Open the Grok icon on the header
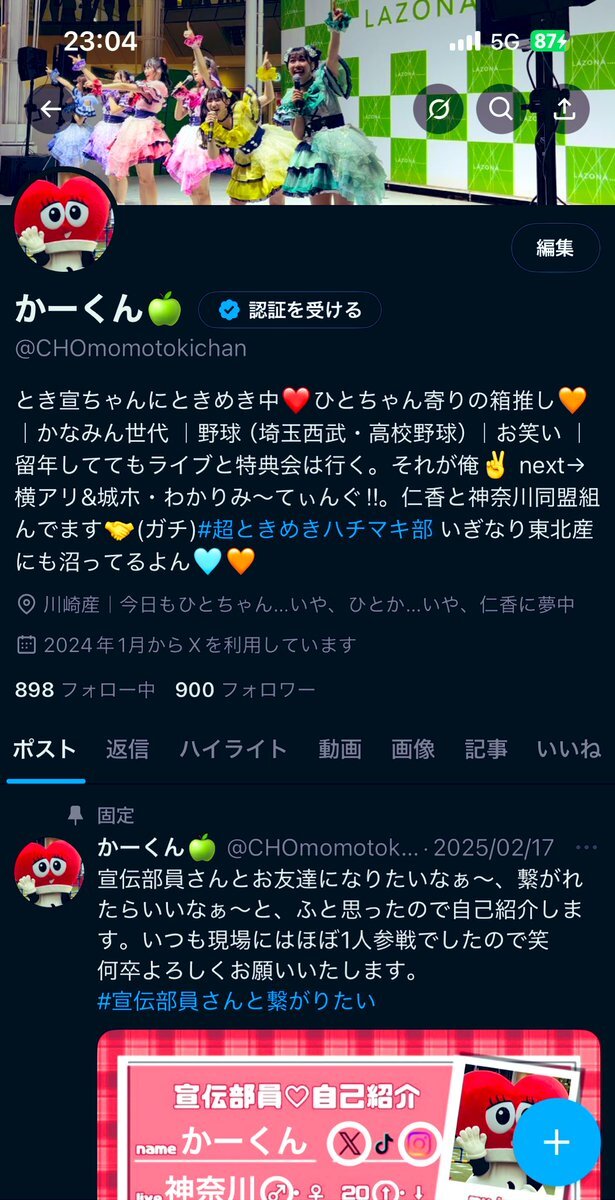This screenshot has width=615, height=1200. [438, 109]
